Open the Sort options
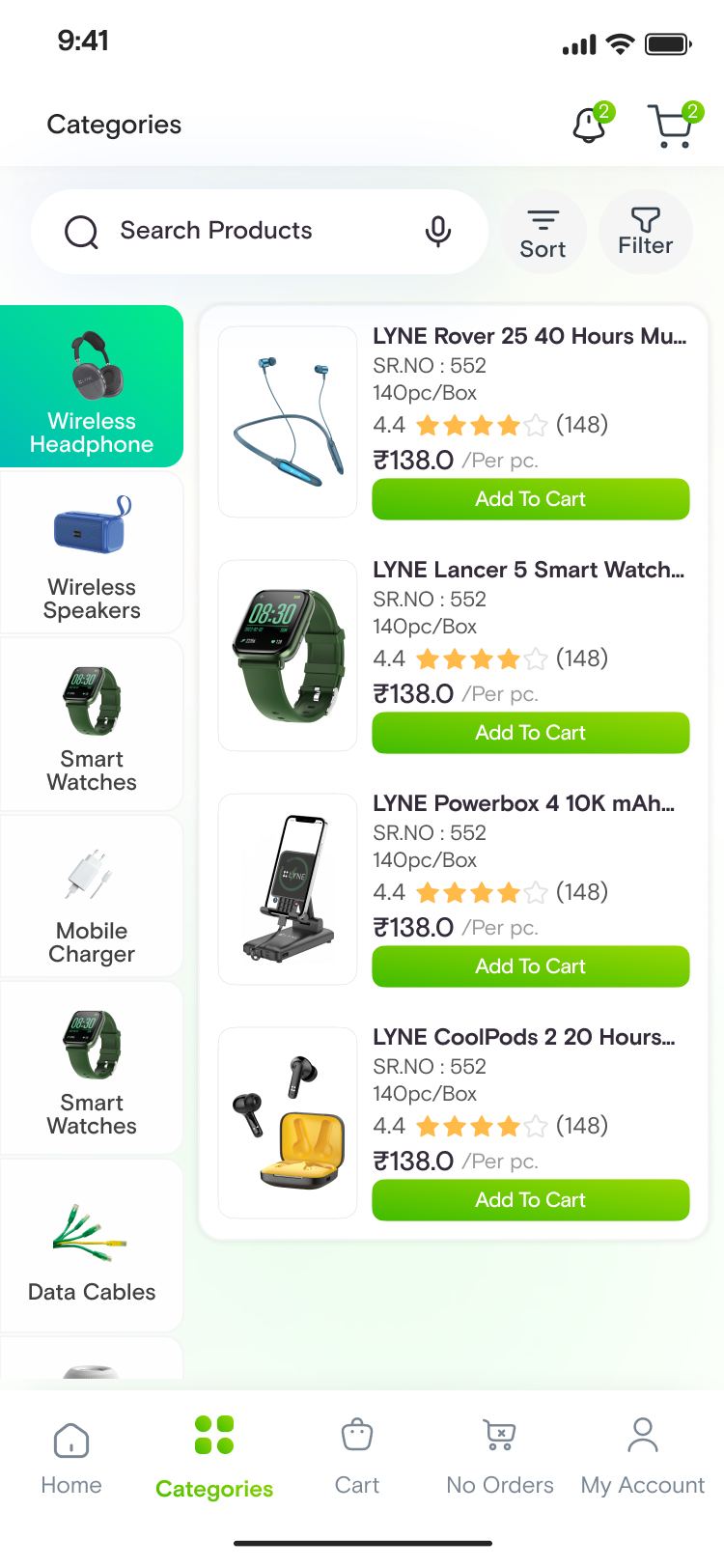The width and height of the screenshot is (724, 1568). (543, 234)
